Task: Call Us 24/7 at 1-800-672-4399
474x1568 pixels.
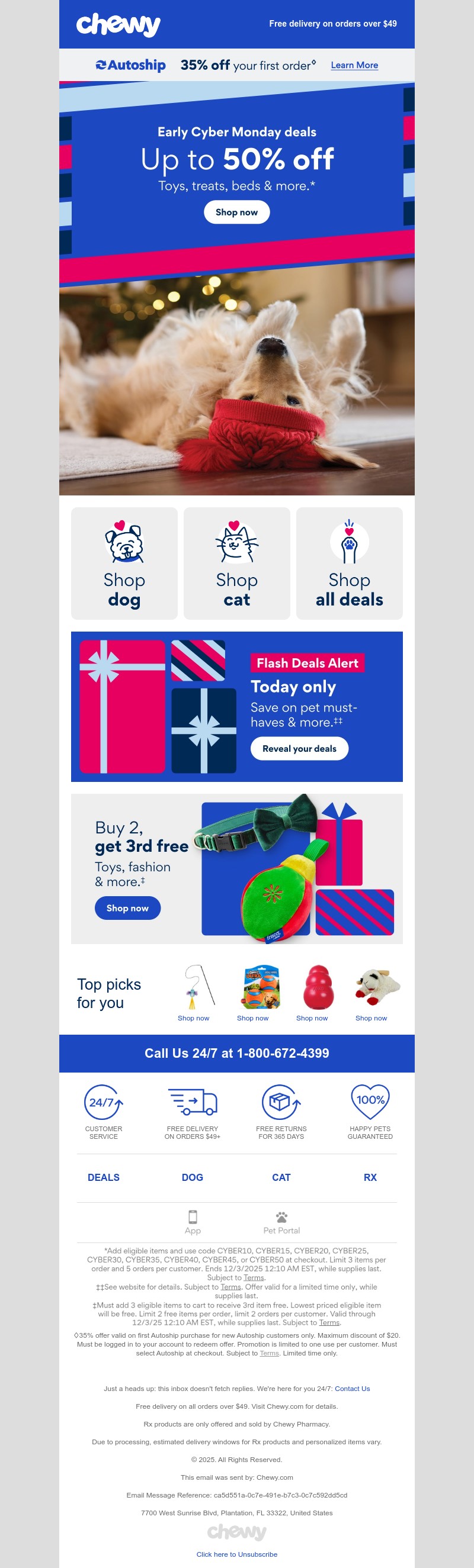Action: pos(236,1053)
